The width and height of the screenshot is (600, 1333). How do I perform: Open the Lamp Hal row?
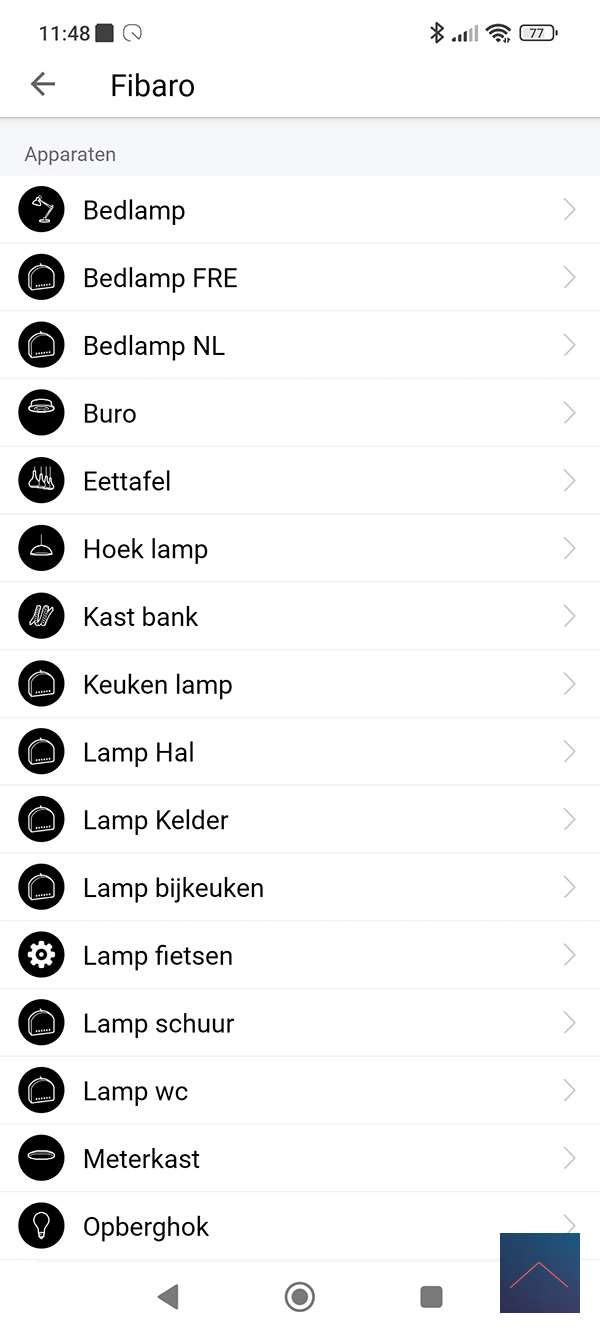[300, 752]
